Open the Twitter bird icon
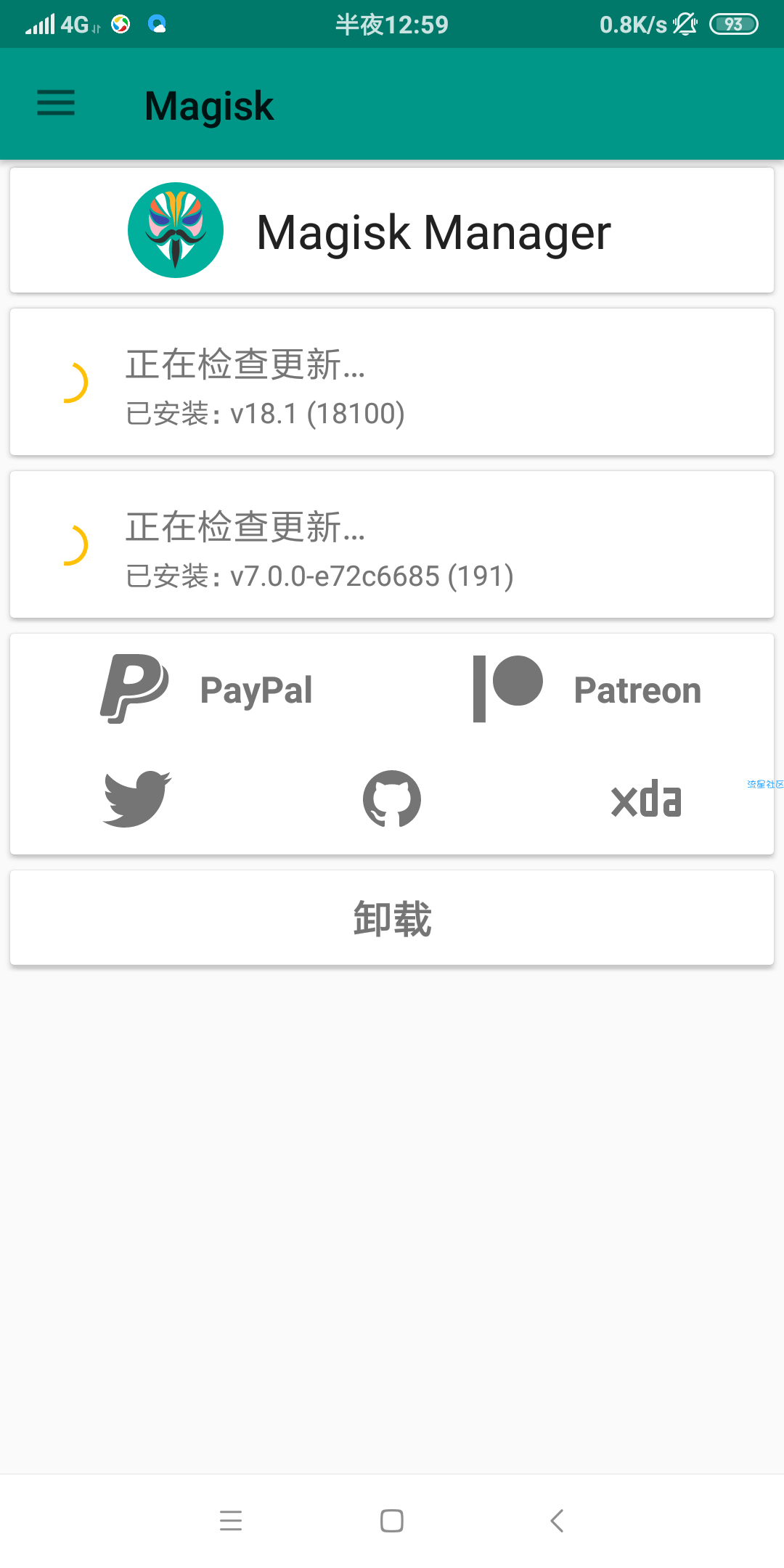This screenshot has height=1568, width=784. 137,799
